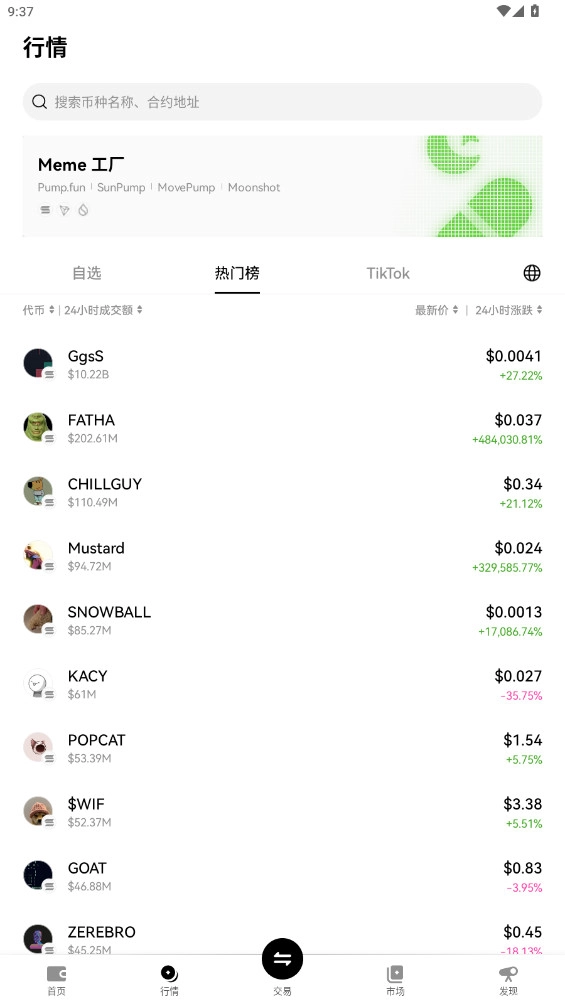Open the globe network selector icon
The image size is (565, 1004).
(x=532, y=273)
